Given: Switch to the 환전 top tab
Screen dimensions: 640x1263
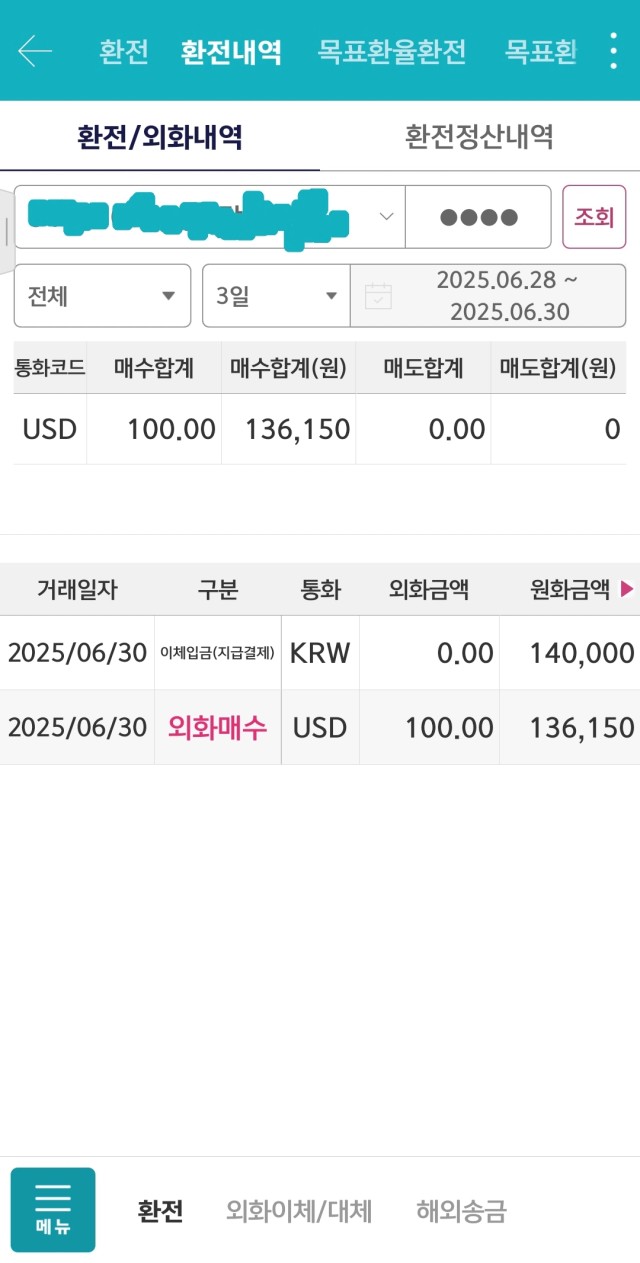Looking at the screenshot, I should (x=124, y=51).
